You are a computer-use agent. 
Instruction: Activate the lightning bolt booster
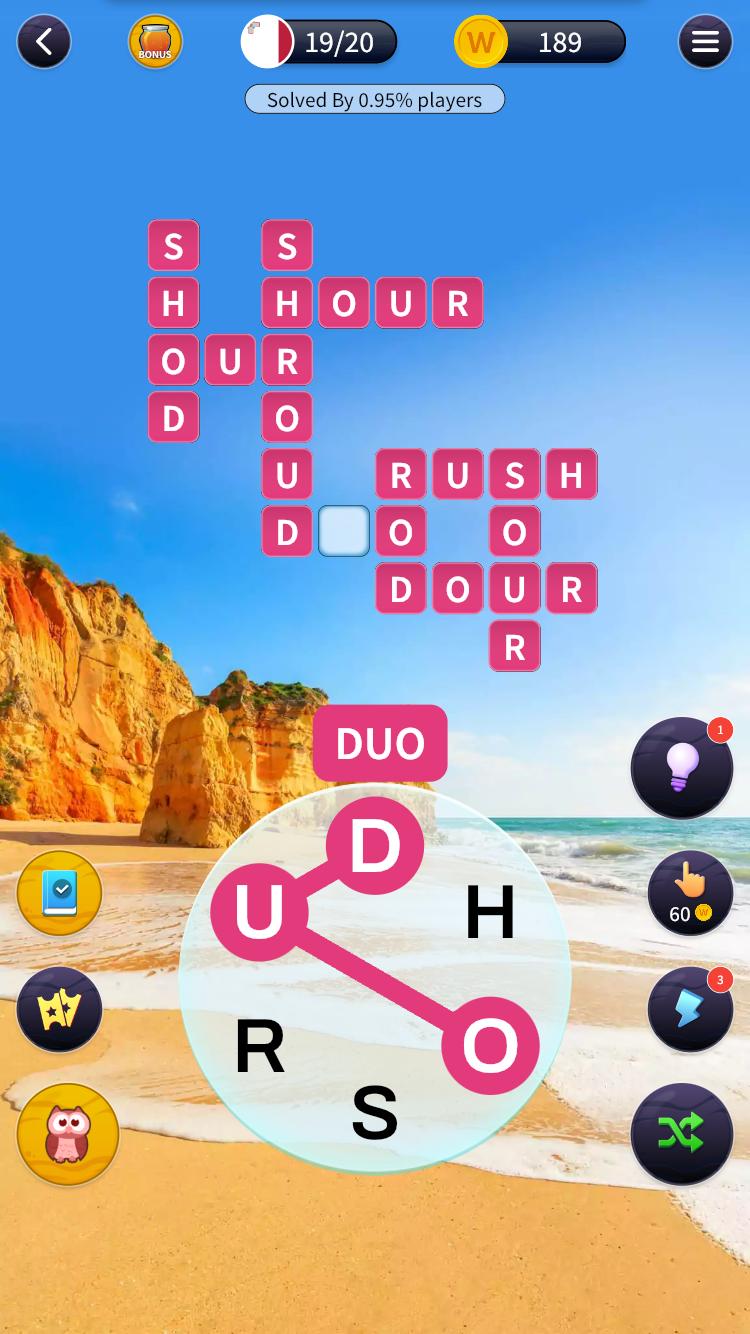point(690,1010)
